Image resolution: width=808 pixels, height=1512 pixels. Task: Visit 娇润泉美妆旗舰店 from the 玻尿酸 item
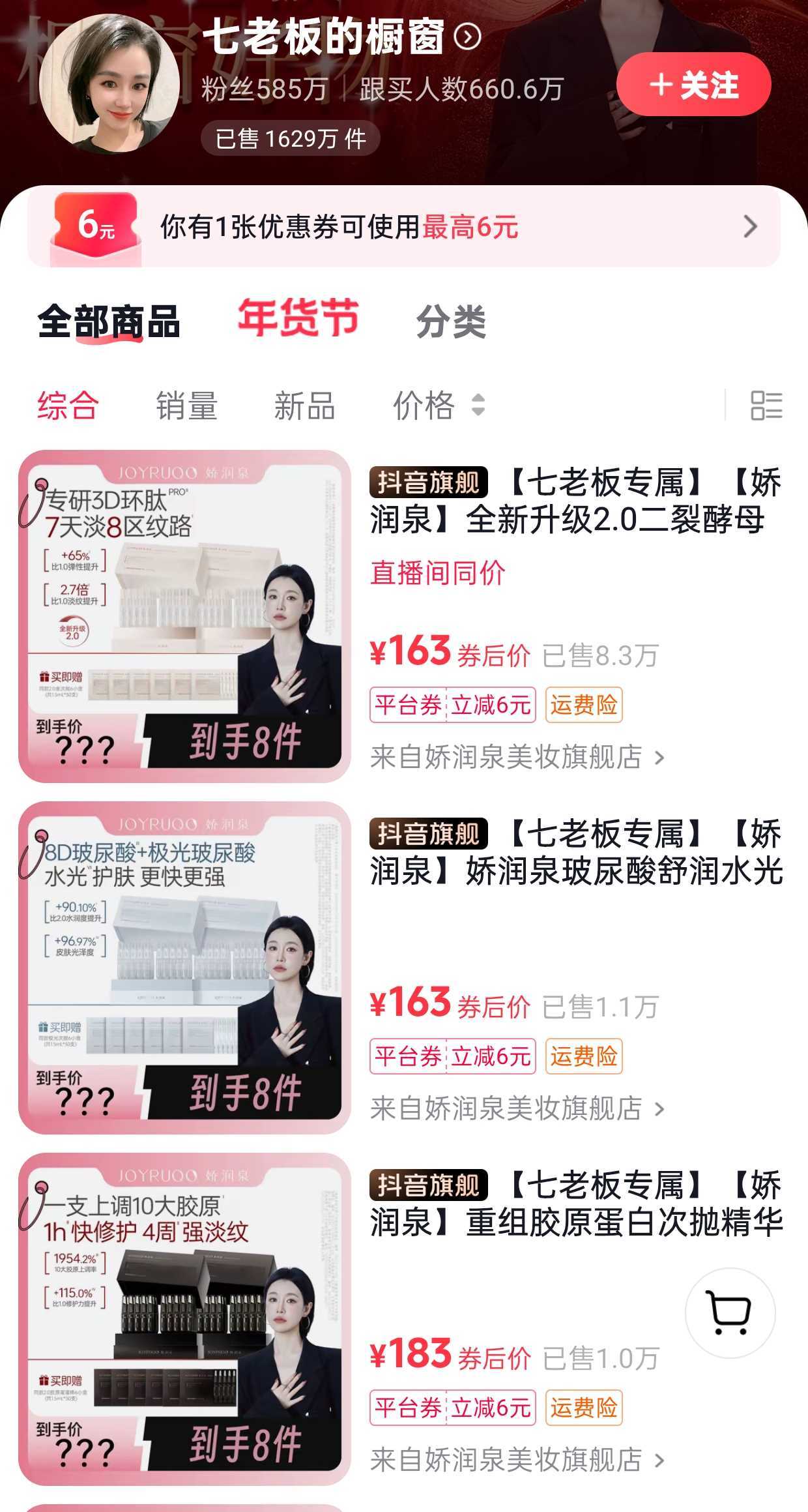click(517, 1108)
